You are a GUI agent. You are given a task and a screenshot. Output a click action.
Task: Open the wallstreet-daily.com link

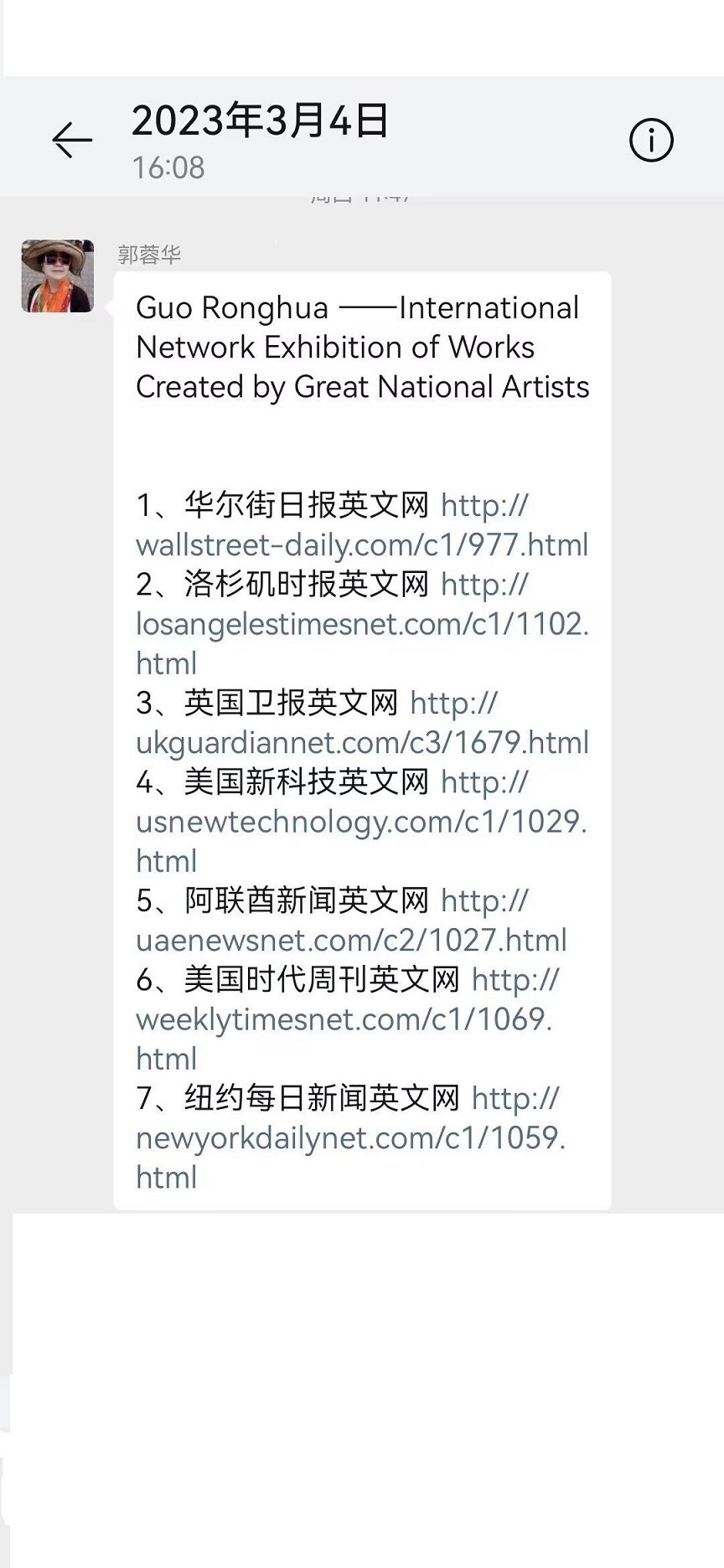pyautogui.click(x=361, y=545)
